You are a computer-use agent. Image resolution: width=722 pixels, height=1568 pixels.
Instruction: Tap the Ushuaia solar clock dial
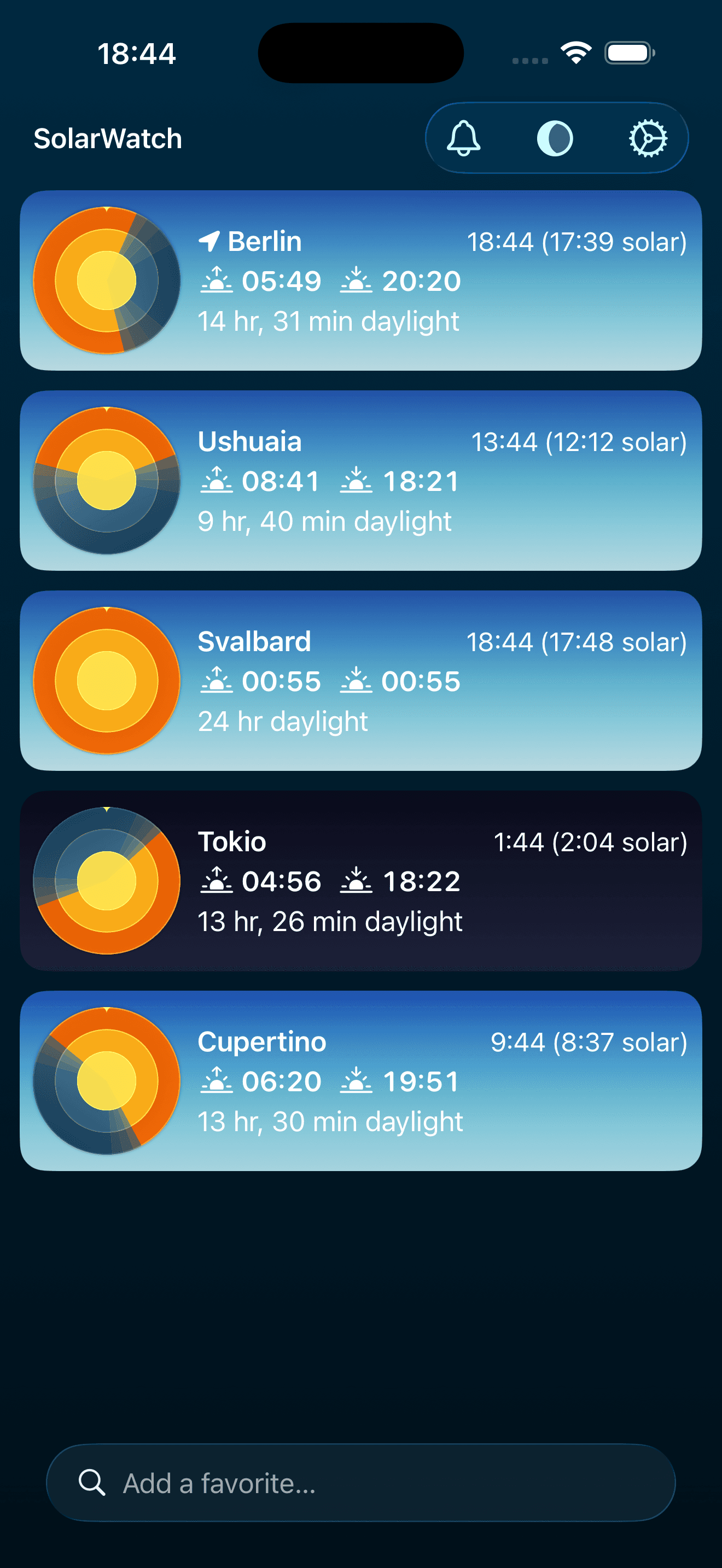[107, 480]
